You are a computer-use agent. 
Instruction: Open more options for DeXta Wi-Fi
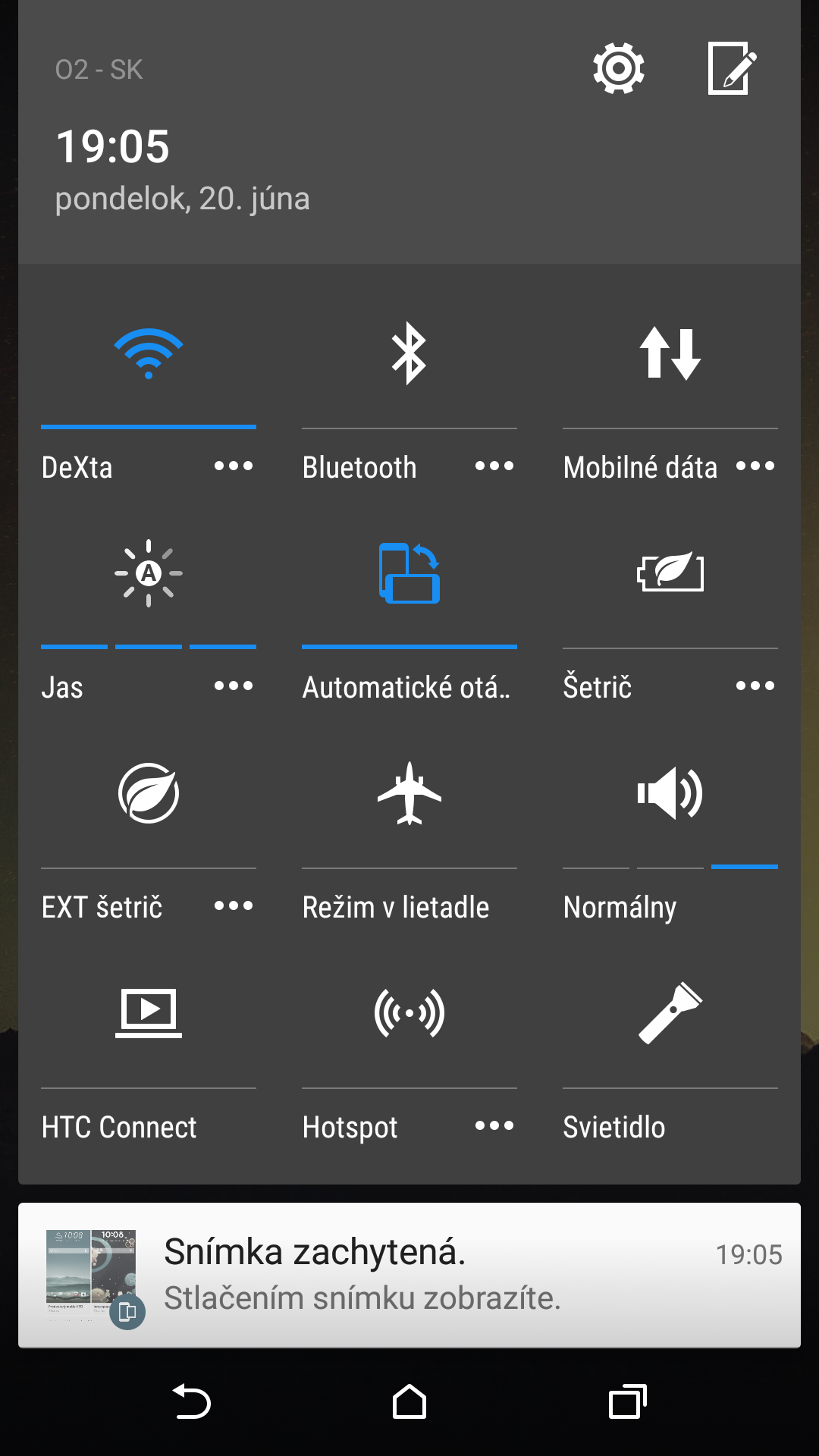234,466
